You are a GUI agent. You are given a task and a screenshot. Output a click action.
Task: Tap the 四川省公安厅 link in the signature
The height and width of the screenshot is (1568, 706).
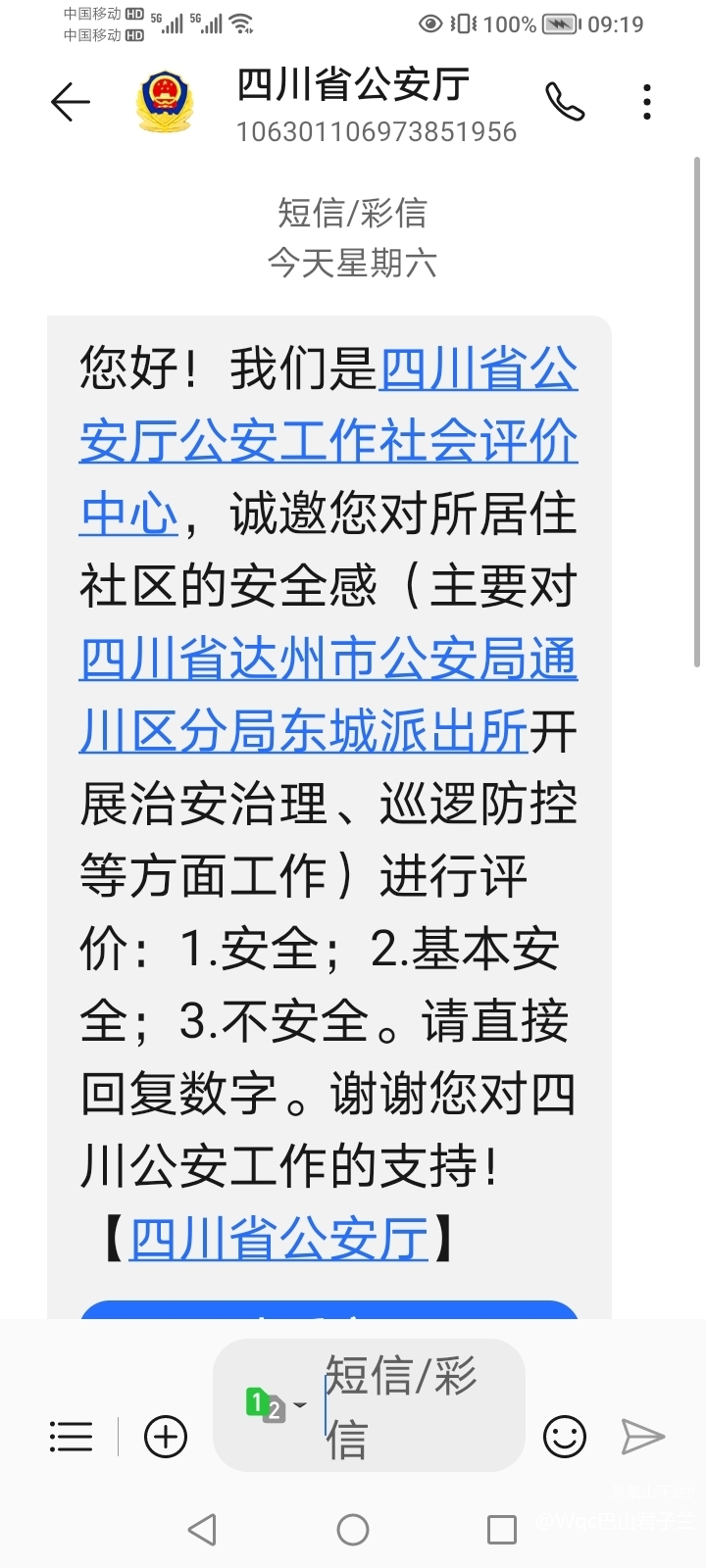pos(278,1239)
